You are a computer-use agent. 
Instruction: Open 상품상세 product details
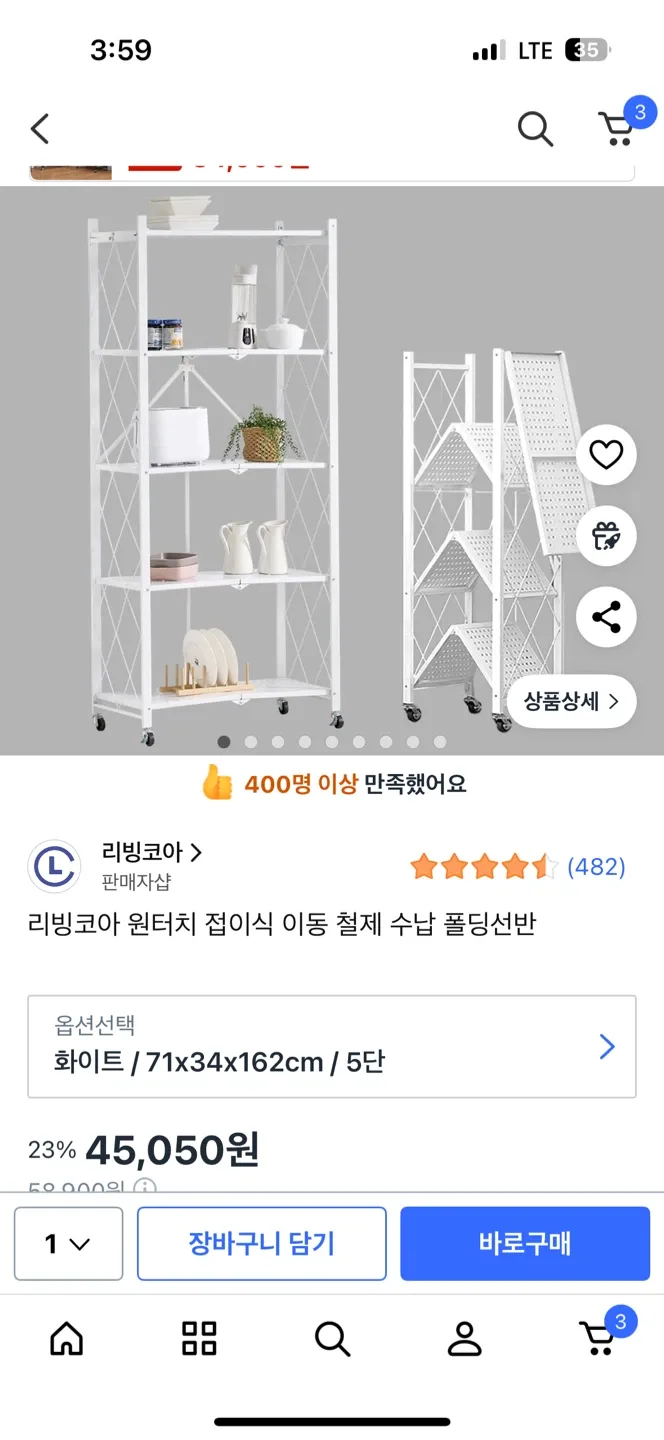pos(571,701)
